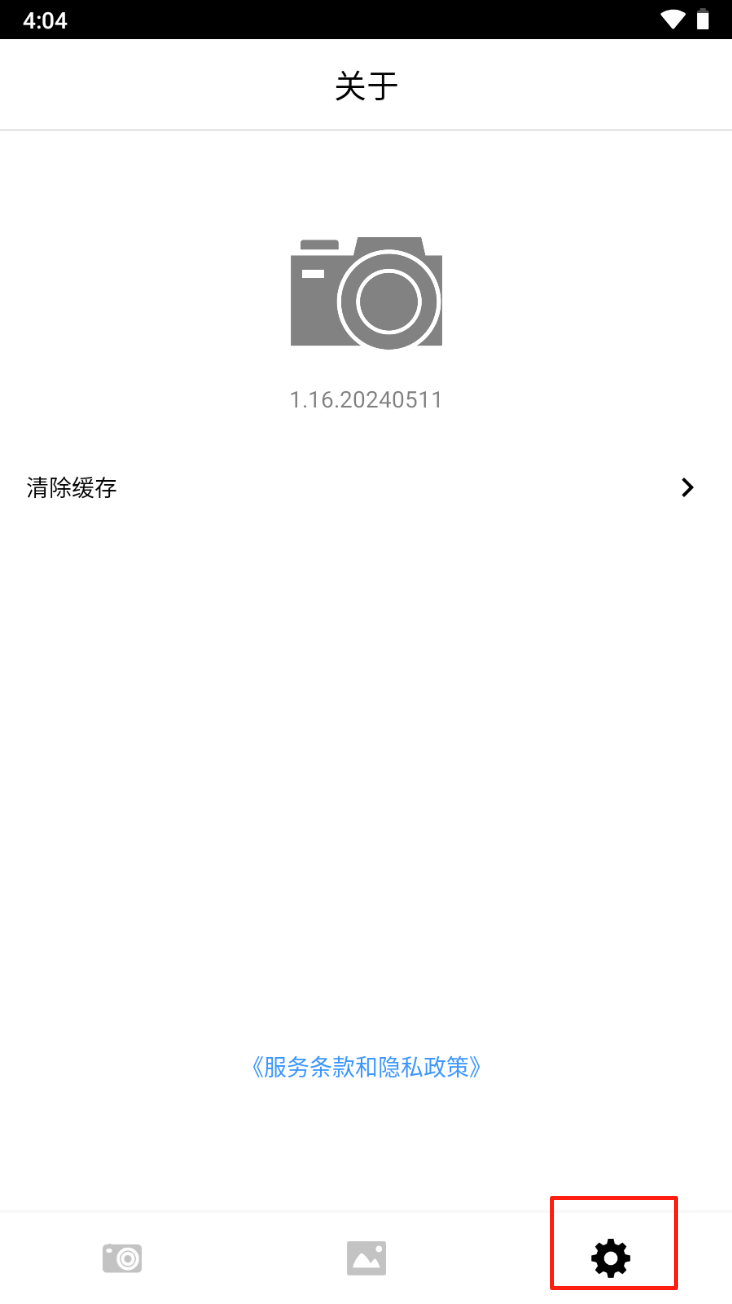
Task: Switch to the gallery tab
Action: pos(366,1258)
